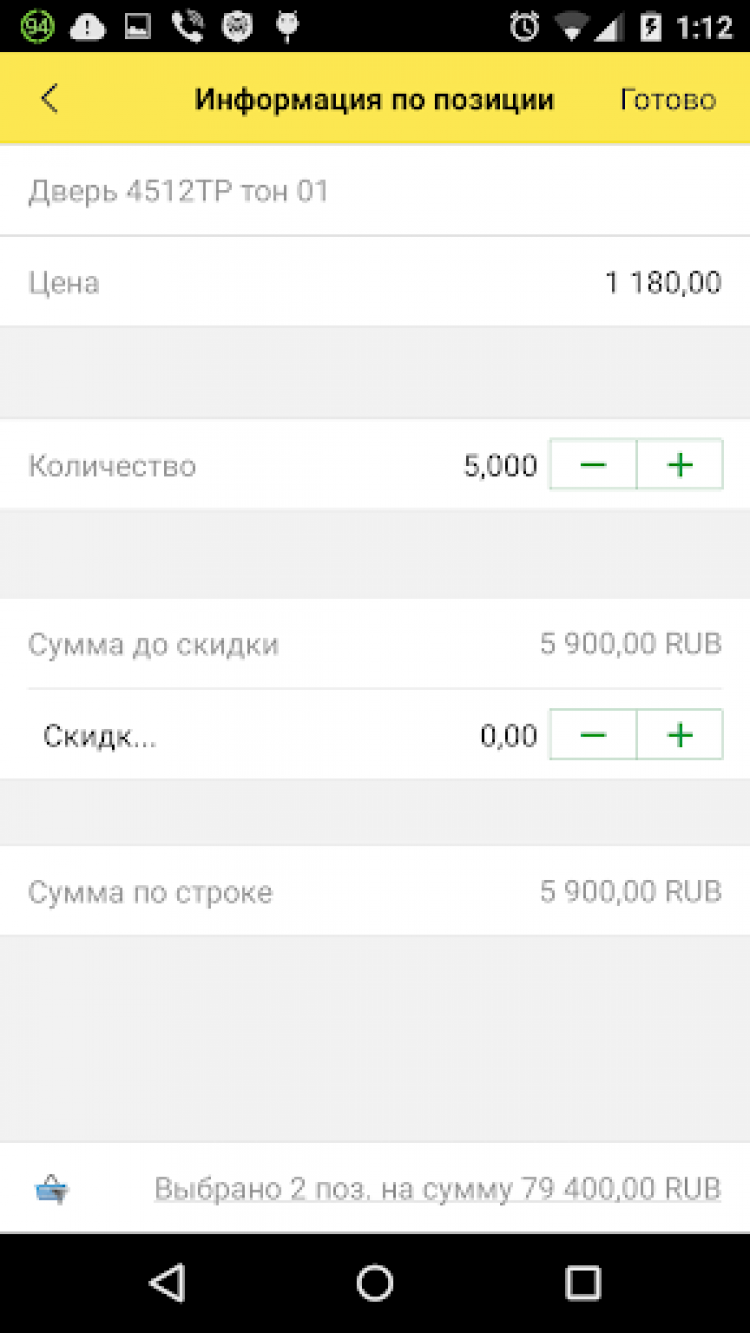
Task: Edit the Цена value 1 180,00
Action: [663, 283]
